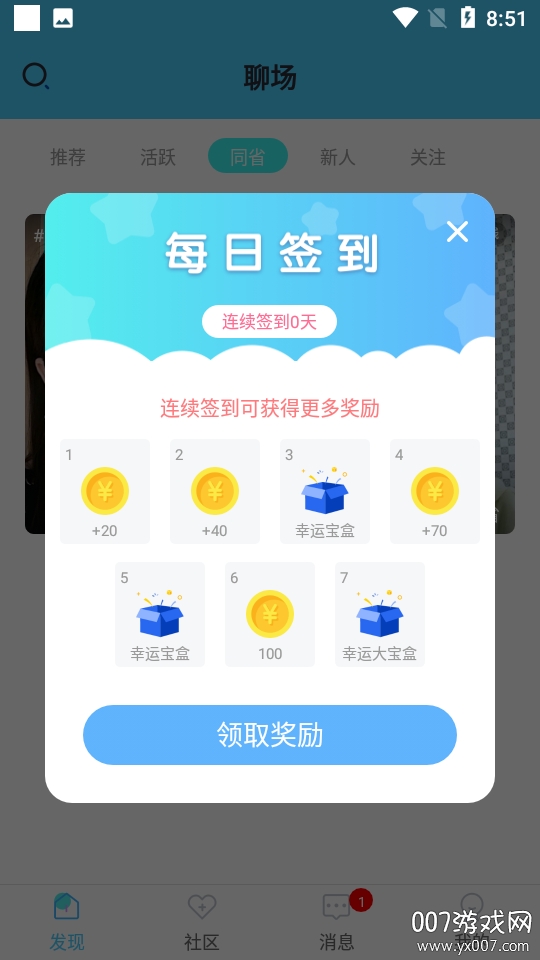Switch to the 推荐 tab
This screenshot has width=540, height=960.
coord(68,157)
